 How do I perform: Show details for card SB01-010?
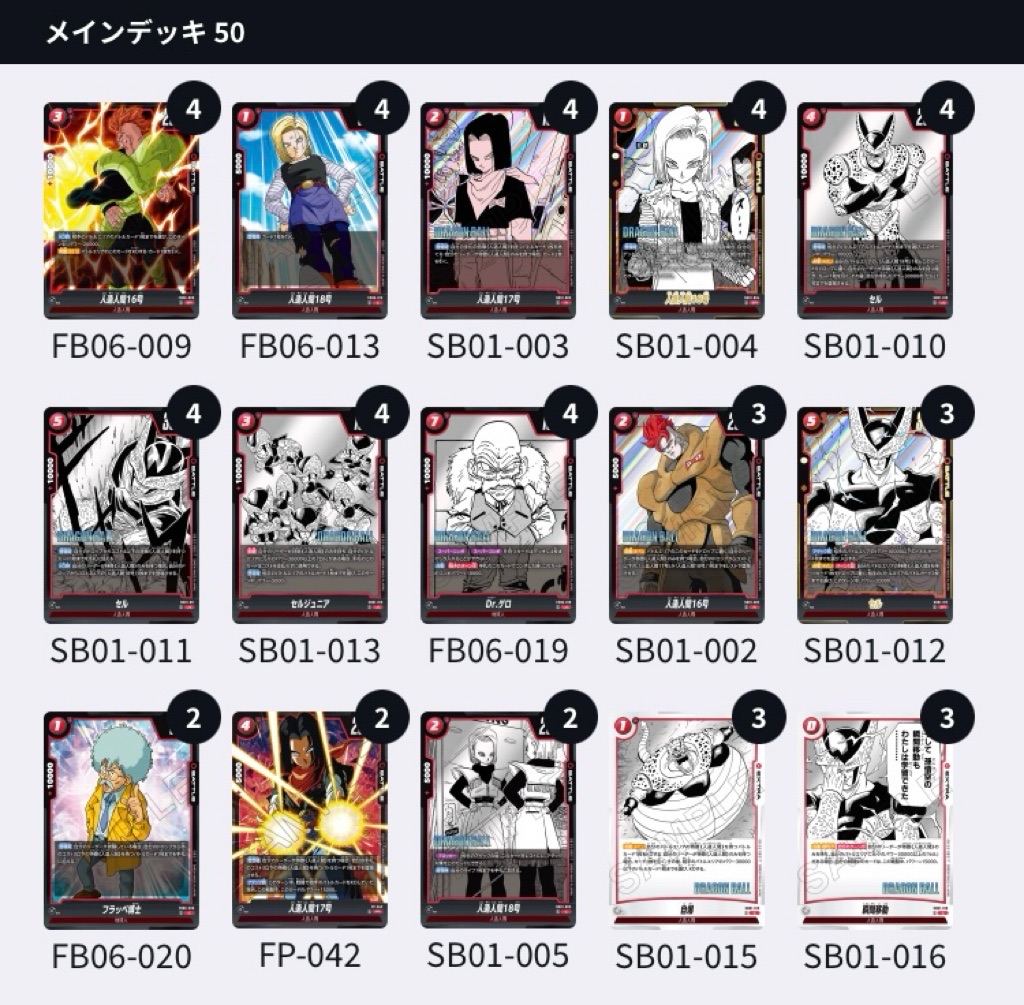pyautogui.click(x=874, y=210)
